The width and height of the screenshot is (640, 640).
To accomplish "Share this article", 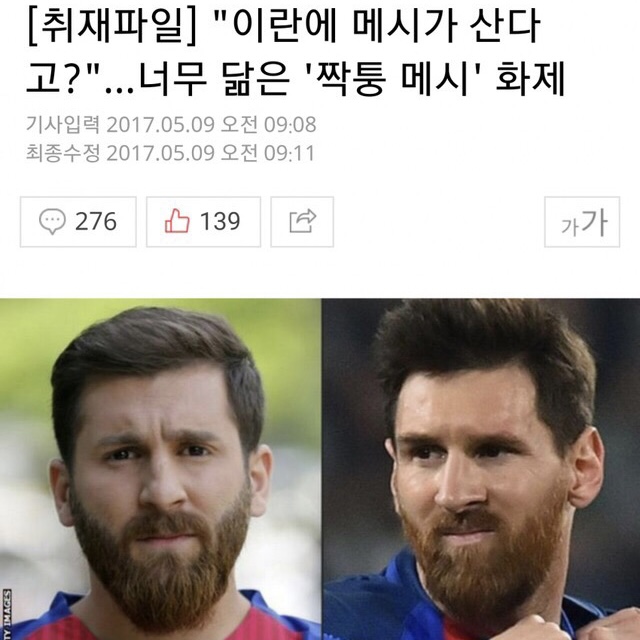I will click(x=302, y=221).
